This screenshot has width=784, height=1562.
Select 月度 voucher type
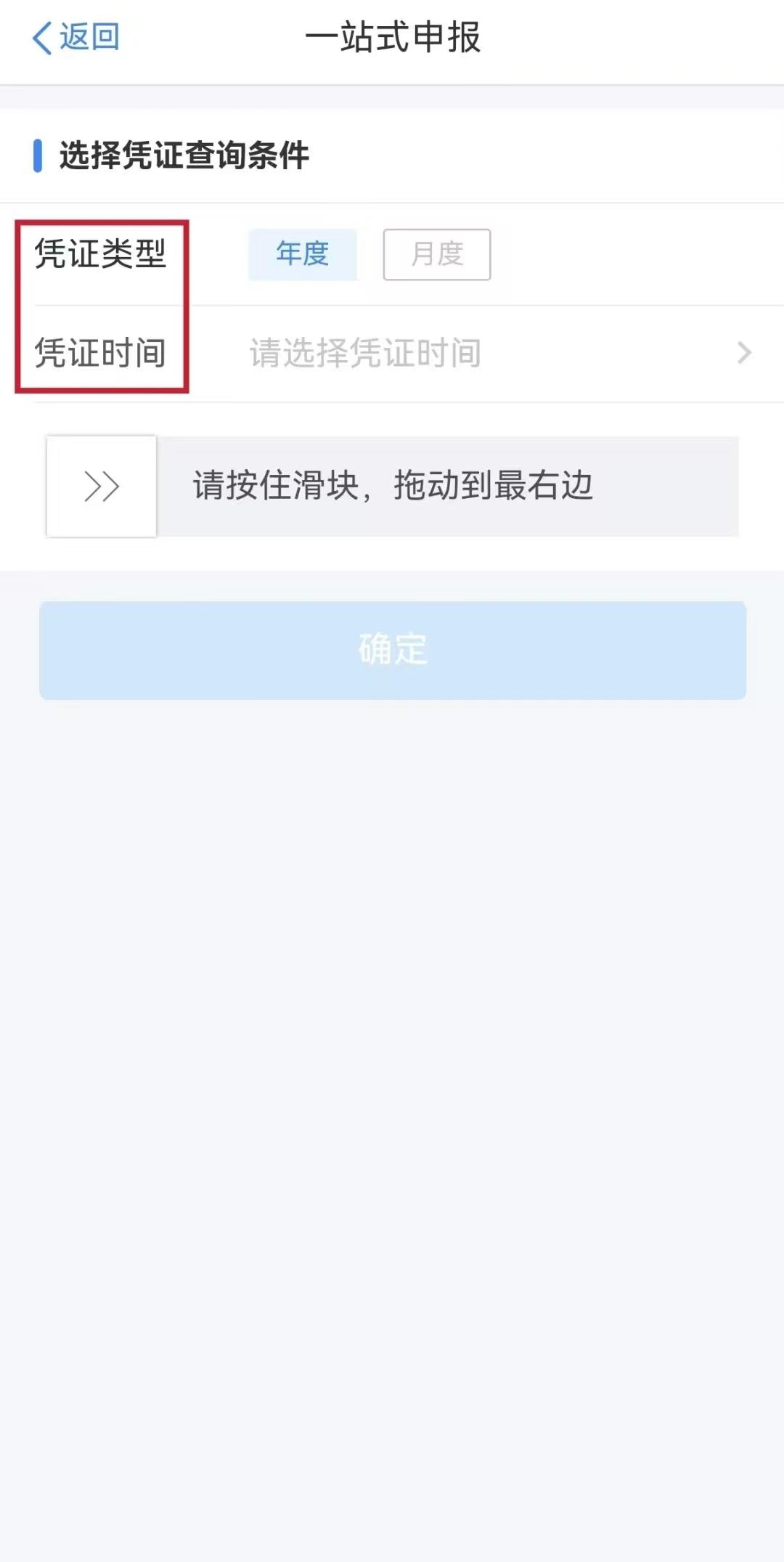pyautogui.click(x=436, y=254)
